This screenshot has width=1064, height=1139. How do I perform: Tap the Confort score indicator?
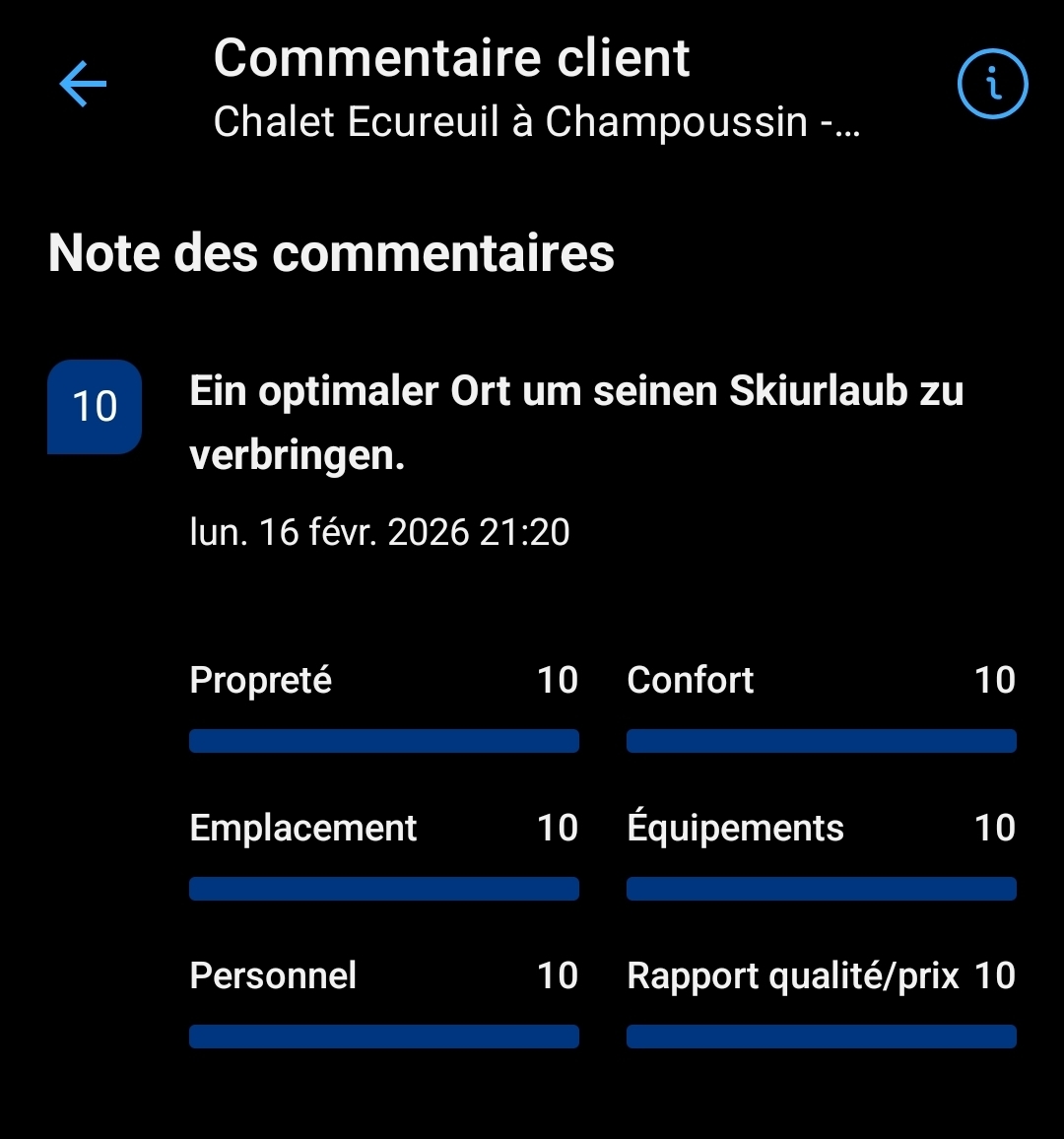tap(995, 680)
